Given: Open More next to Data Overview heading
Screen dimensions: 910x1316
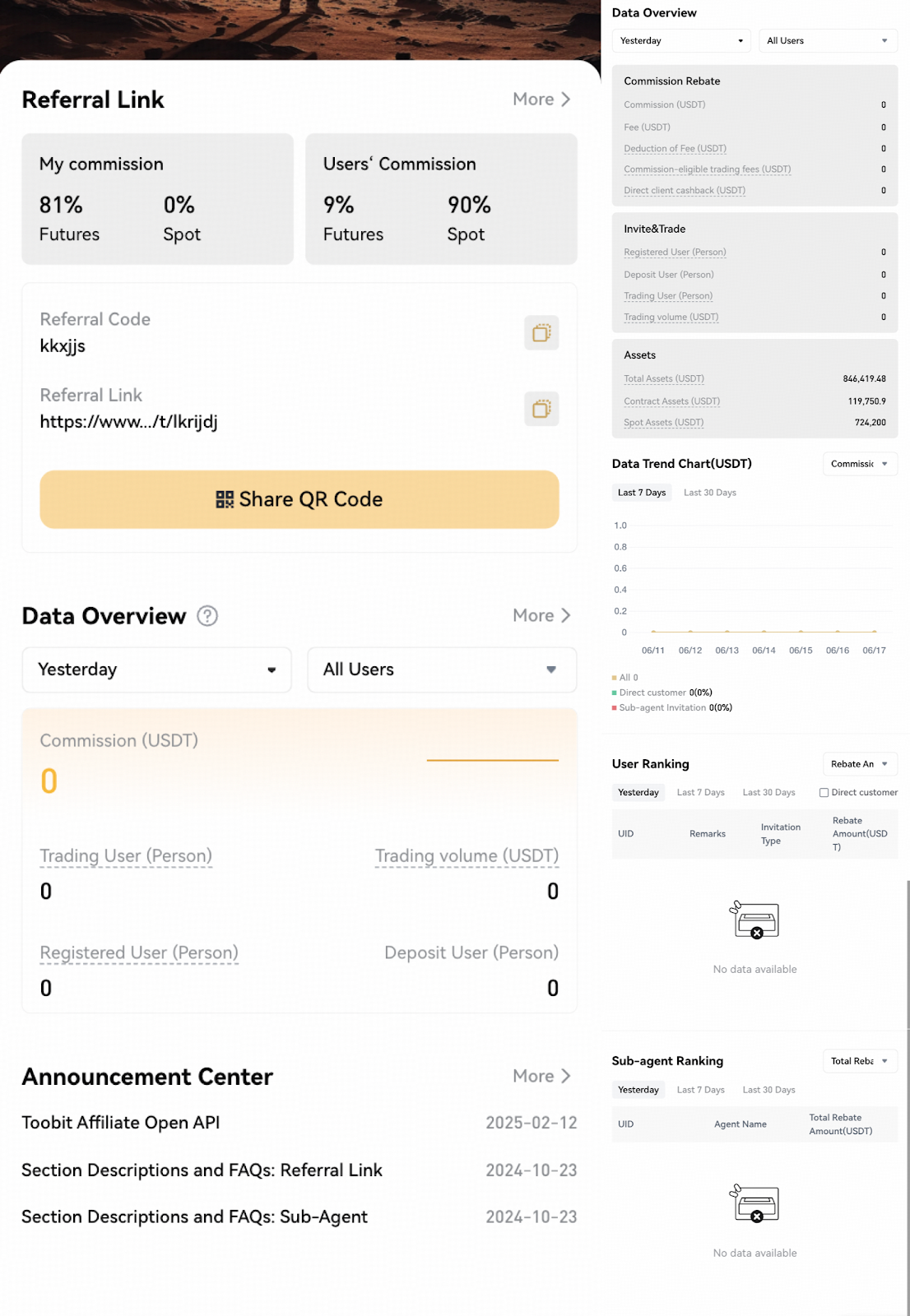Looking at the screenshot, I should pyautogui.click(x=541, y=616).
